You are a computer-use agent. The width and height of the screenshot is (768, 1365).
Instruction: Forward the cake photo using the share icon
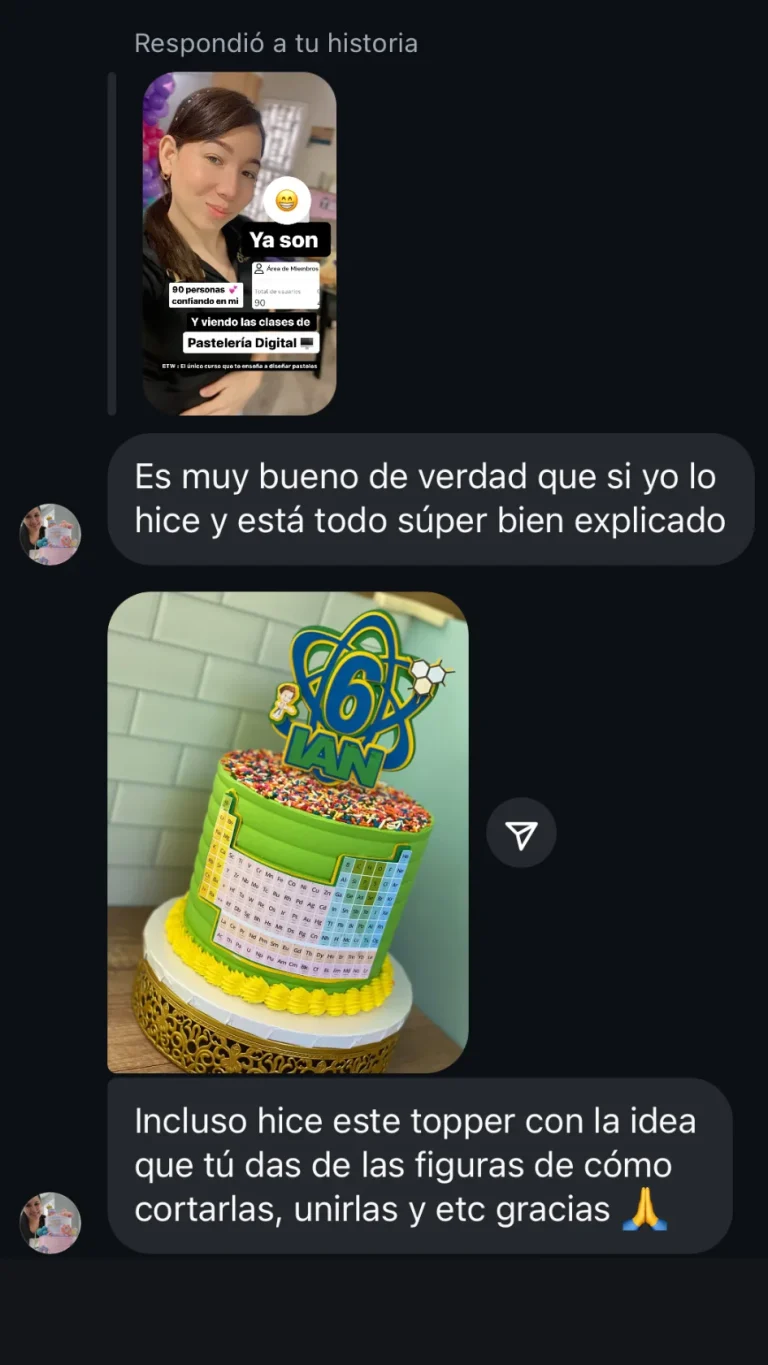pyautogui.click(x=521, y=832)
